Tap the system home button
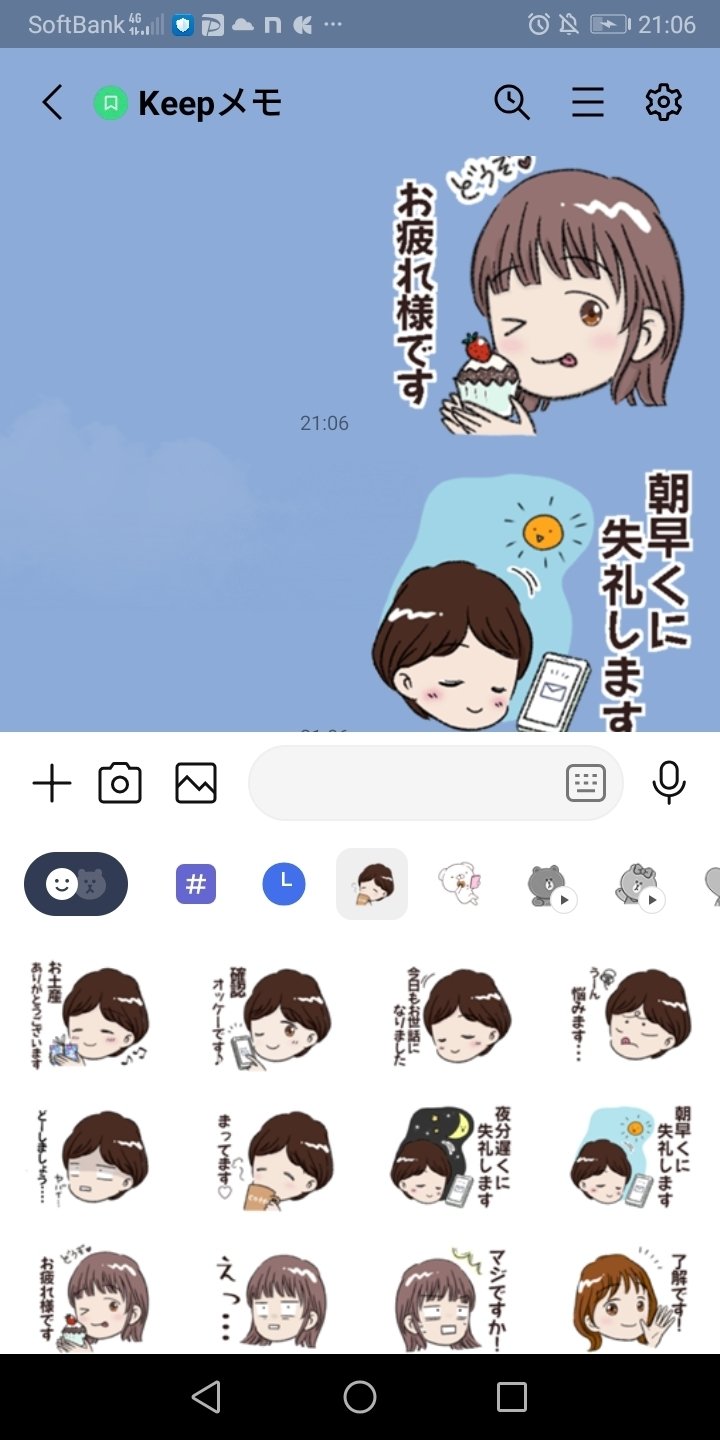The height and width of the screenshot is (1440, 720). point(360,1397)
